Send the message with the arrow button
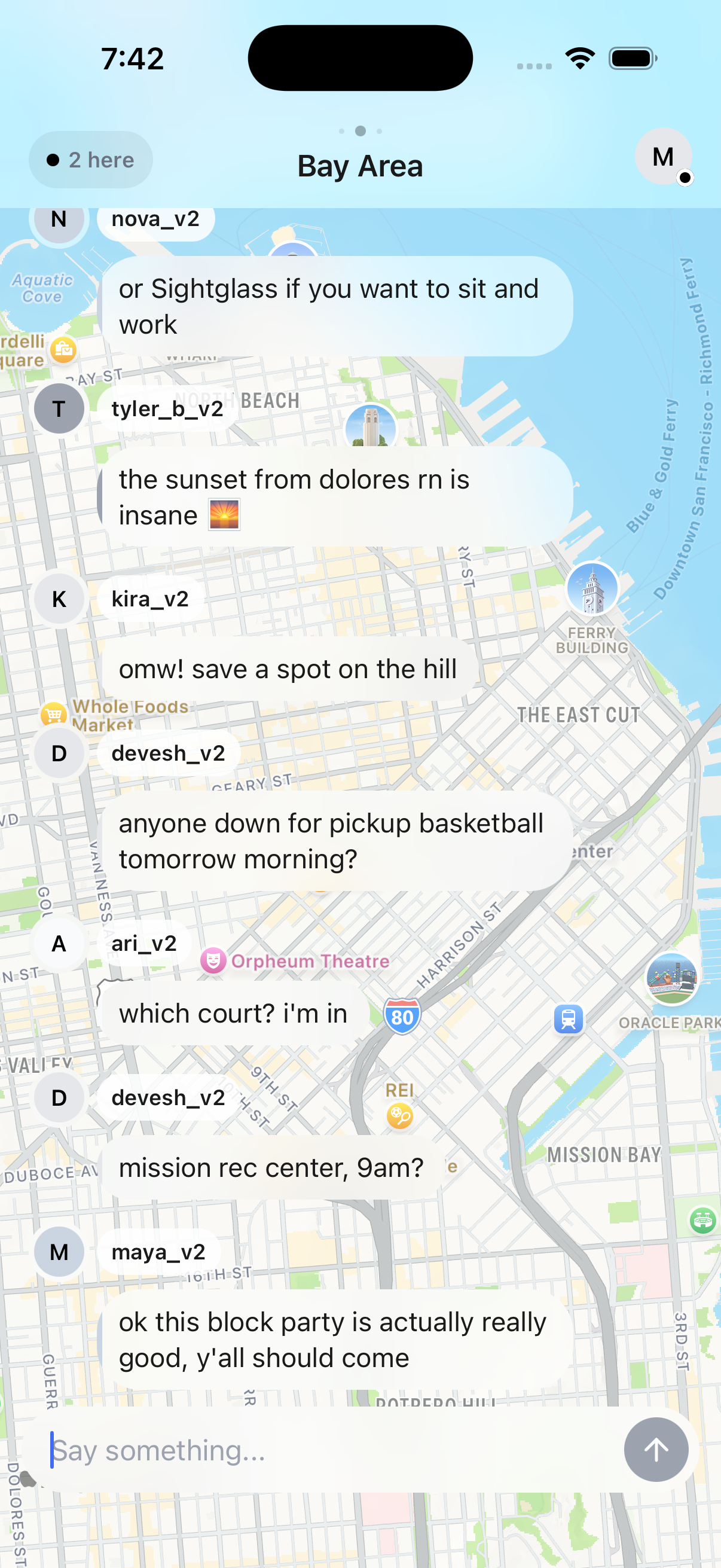The width and height of the screenshot is (721, 1568). tap(655, 1450)
